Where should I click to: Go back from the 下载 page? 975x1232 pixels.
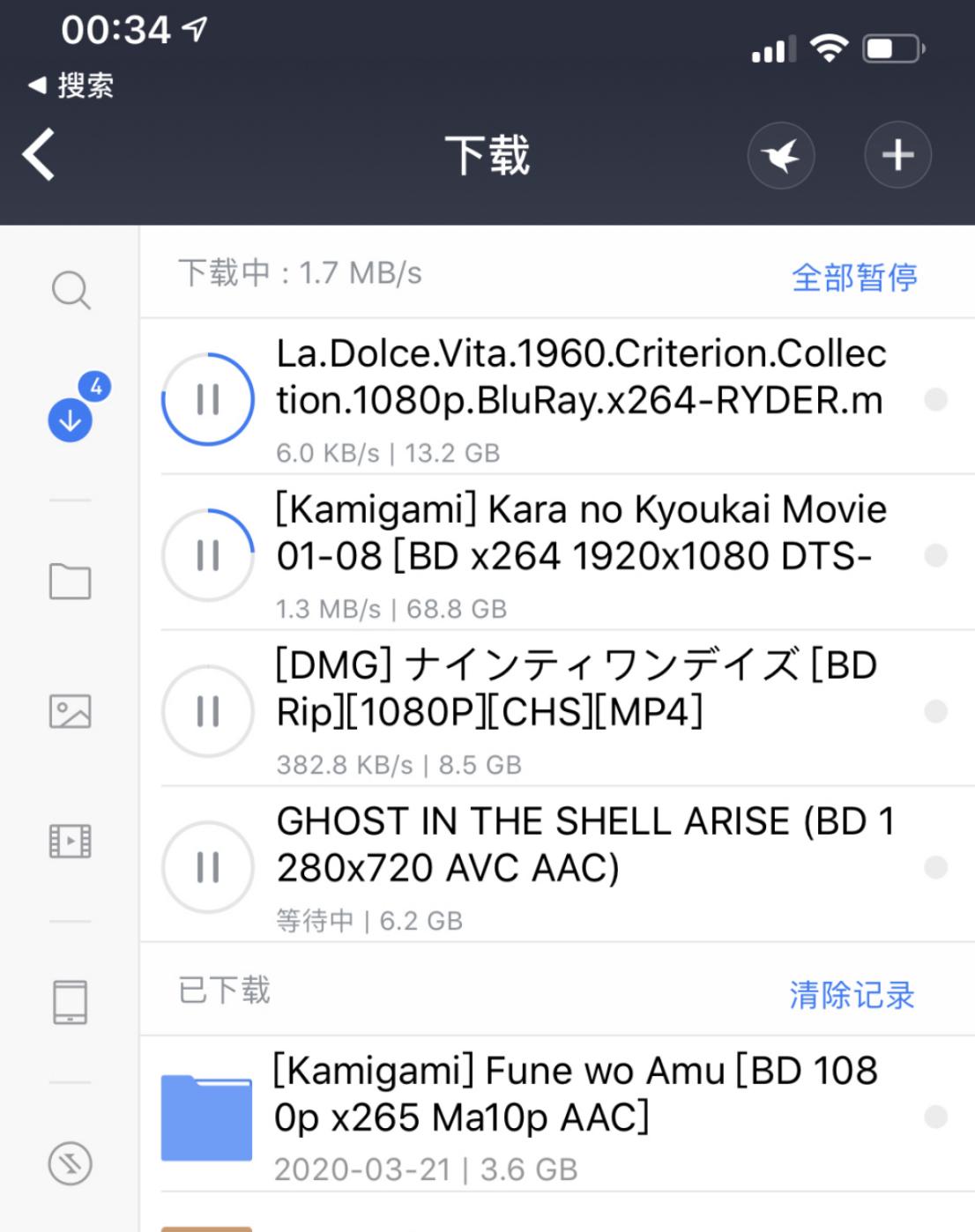(41, 155)
